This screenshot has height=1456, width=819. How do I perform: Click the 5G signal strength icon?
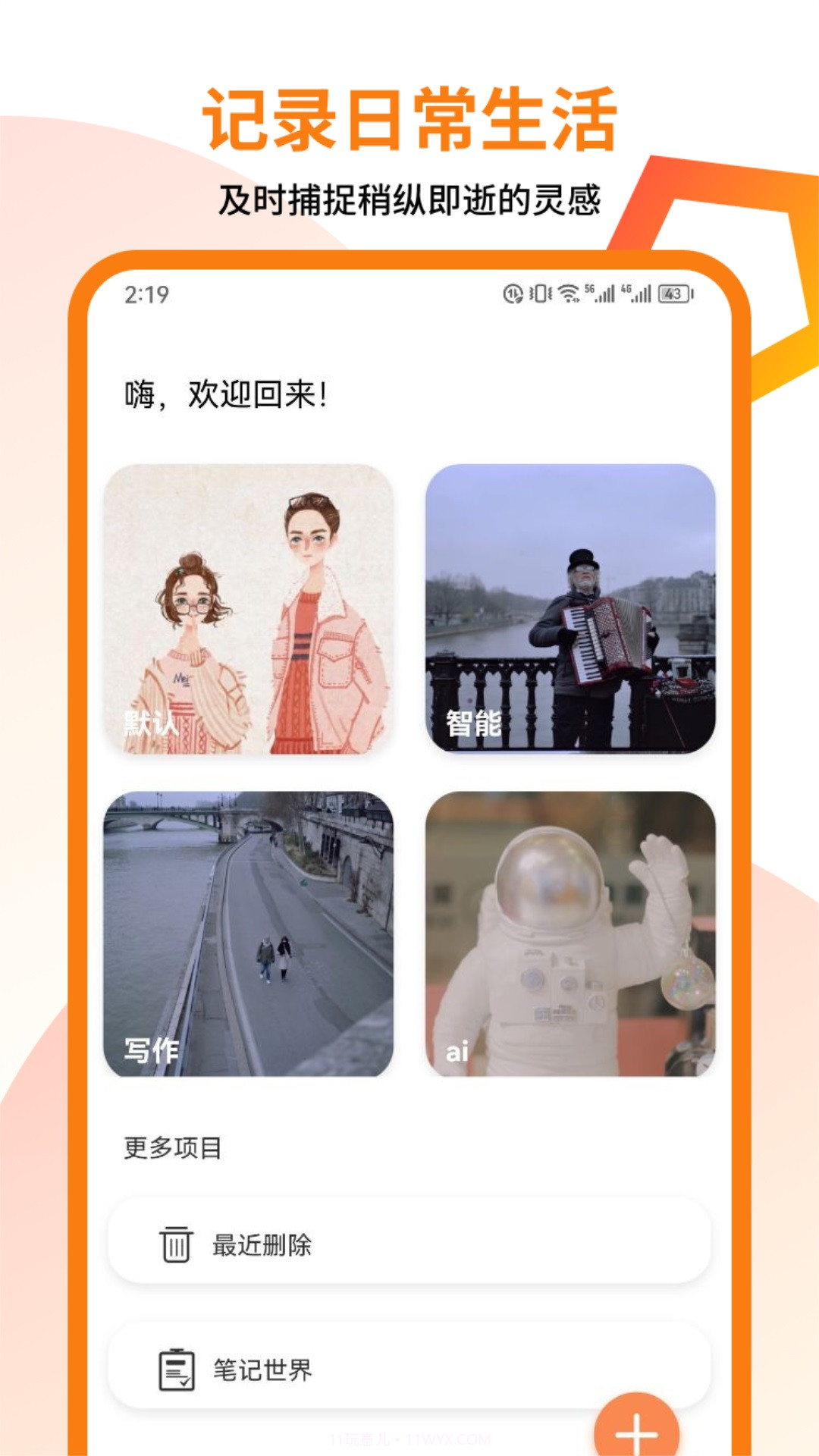pyautogui.click(x=599, y=294)
